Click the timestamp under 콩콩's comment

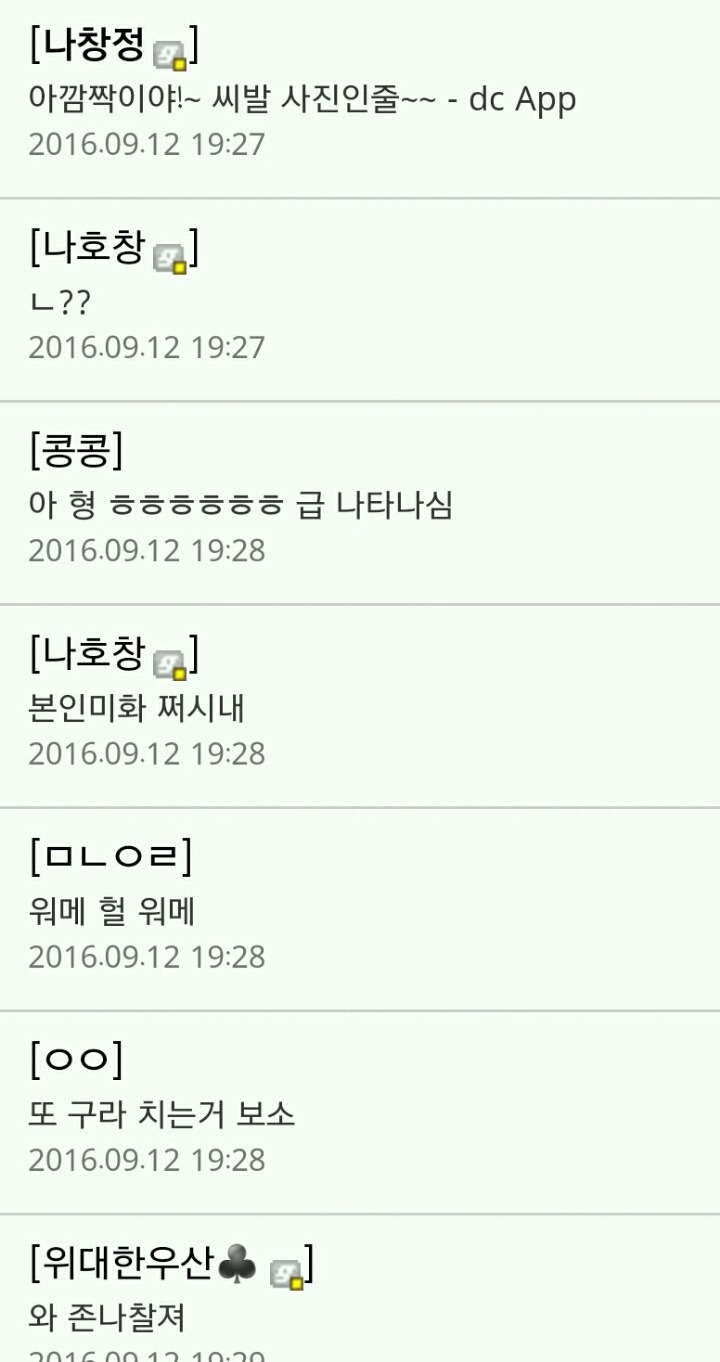point(147,548)
